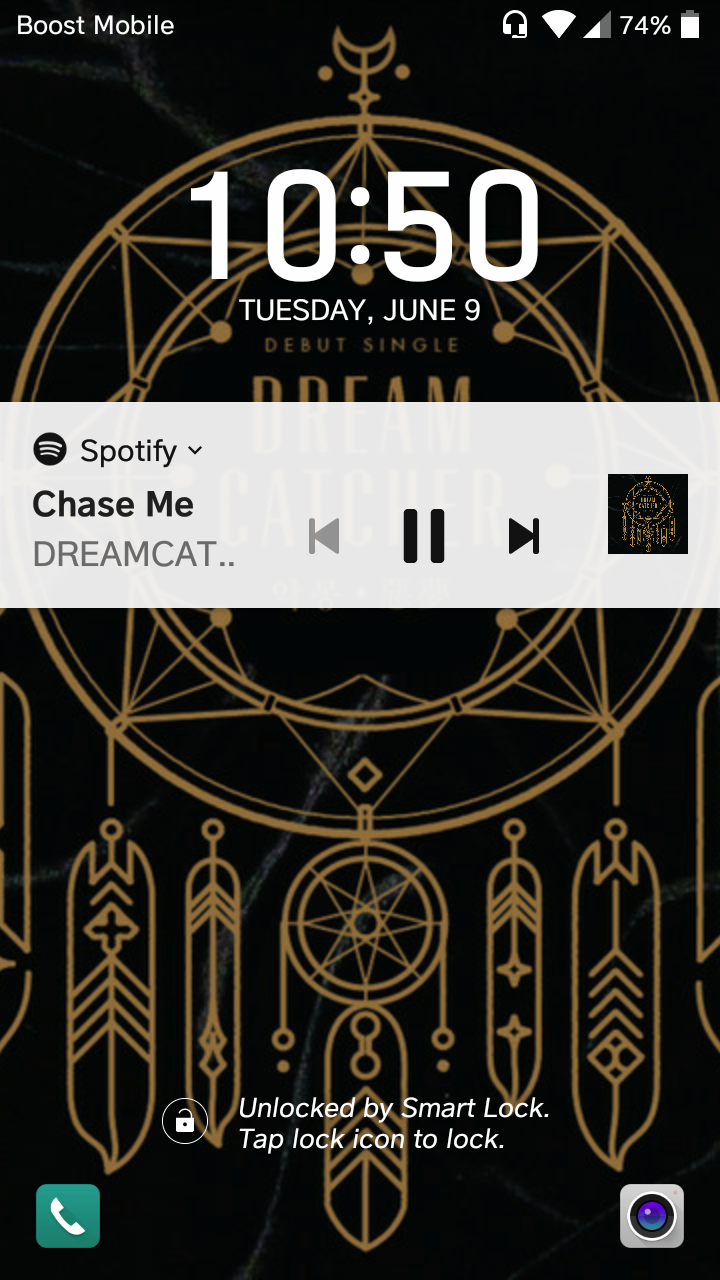Screen dimensions: 720x1280
Task: Pause the song Chase Me
Action: [x=423, y=536]
